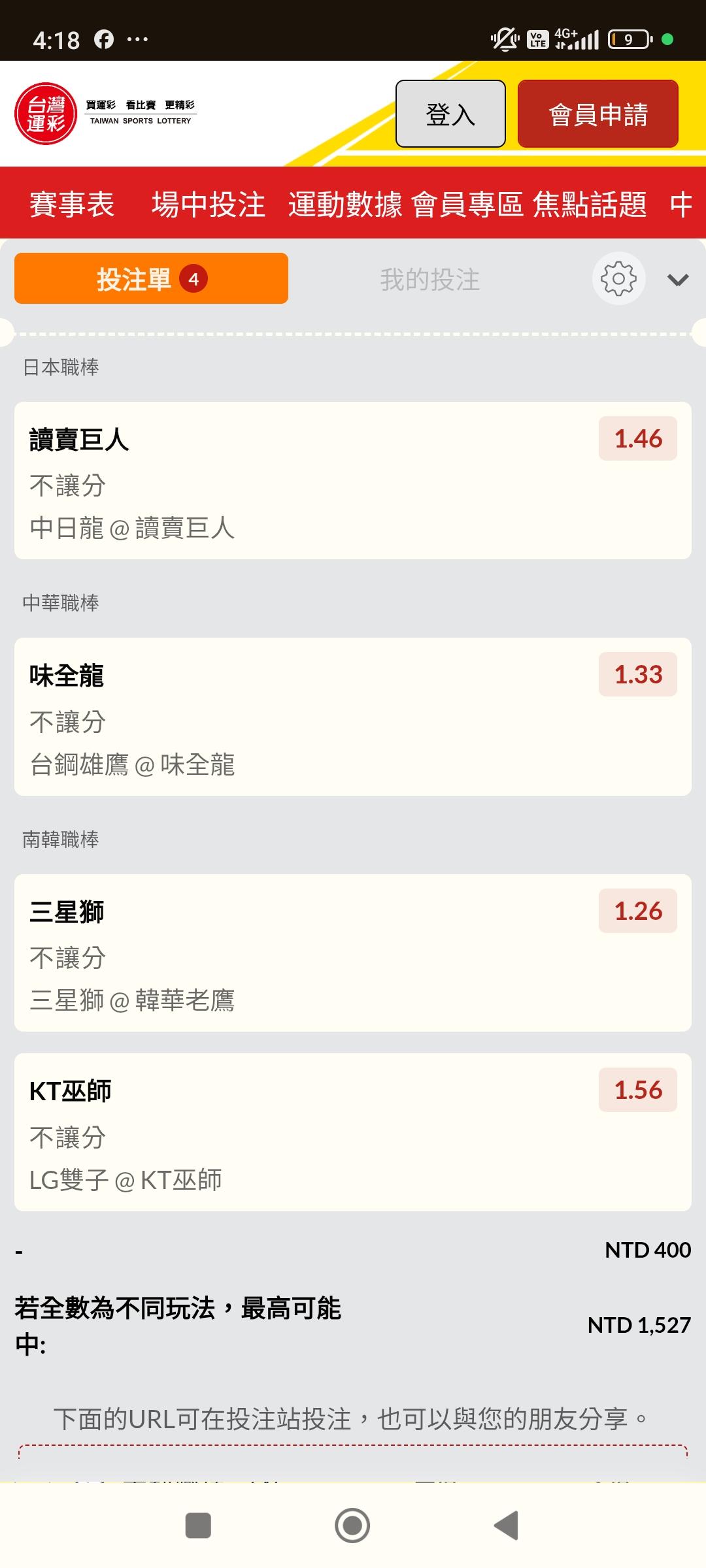Image resolution: width=706 pixels, height=1568 pixels.
Task: Open the 會員申請 member registration button
Action: [x=598, y=114]
